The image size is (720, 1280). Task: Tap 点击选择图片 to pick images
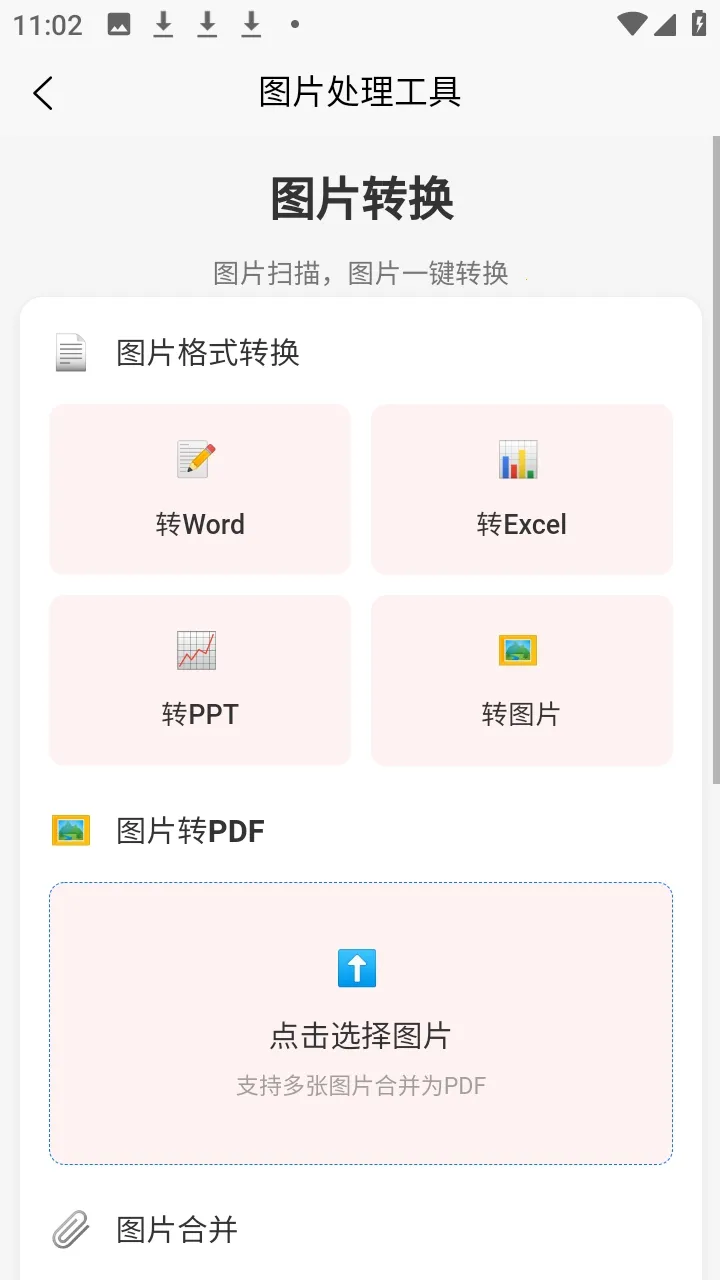click(359, 1036)
